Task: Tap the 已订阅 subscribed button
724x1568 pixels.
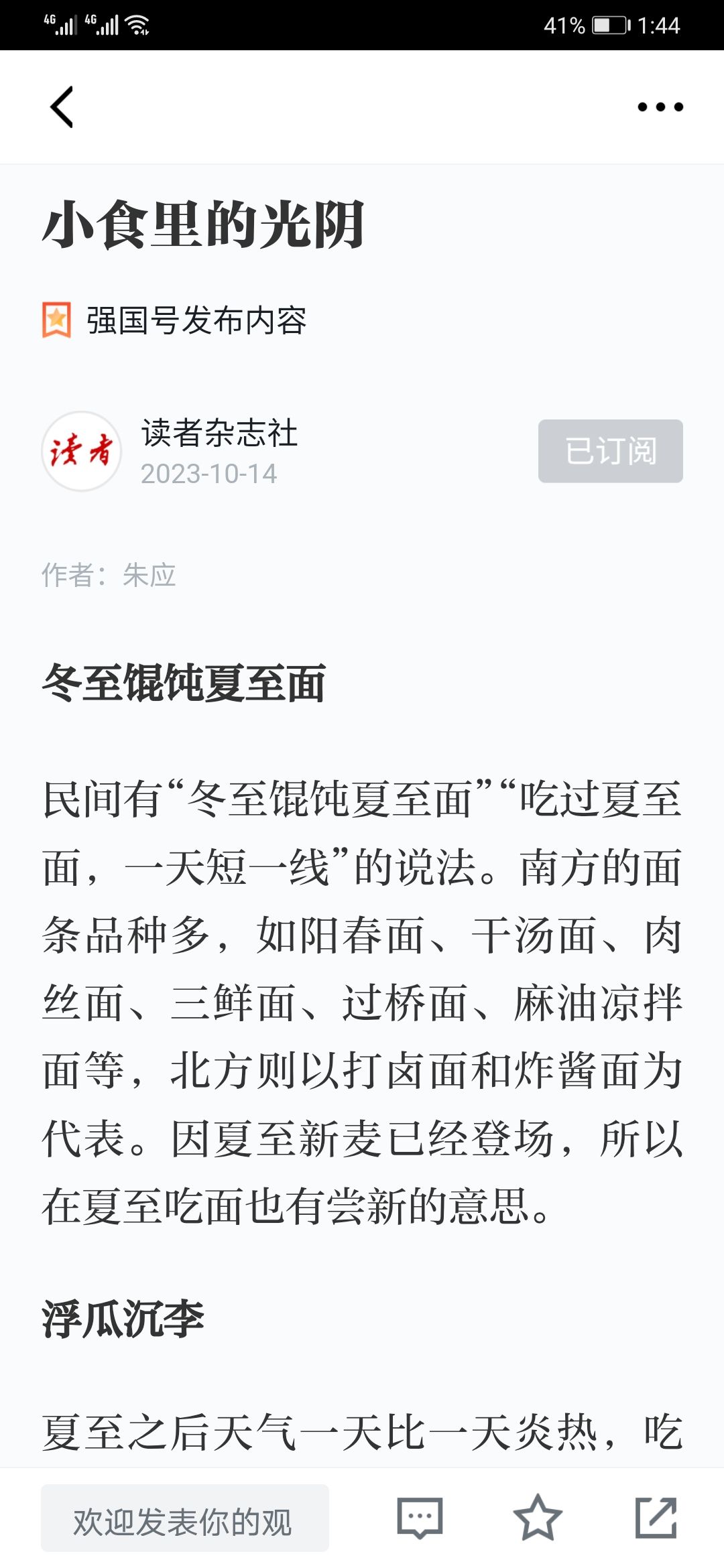Action: 610,451
